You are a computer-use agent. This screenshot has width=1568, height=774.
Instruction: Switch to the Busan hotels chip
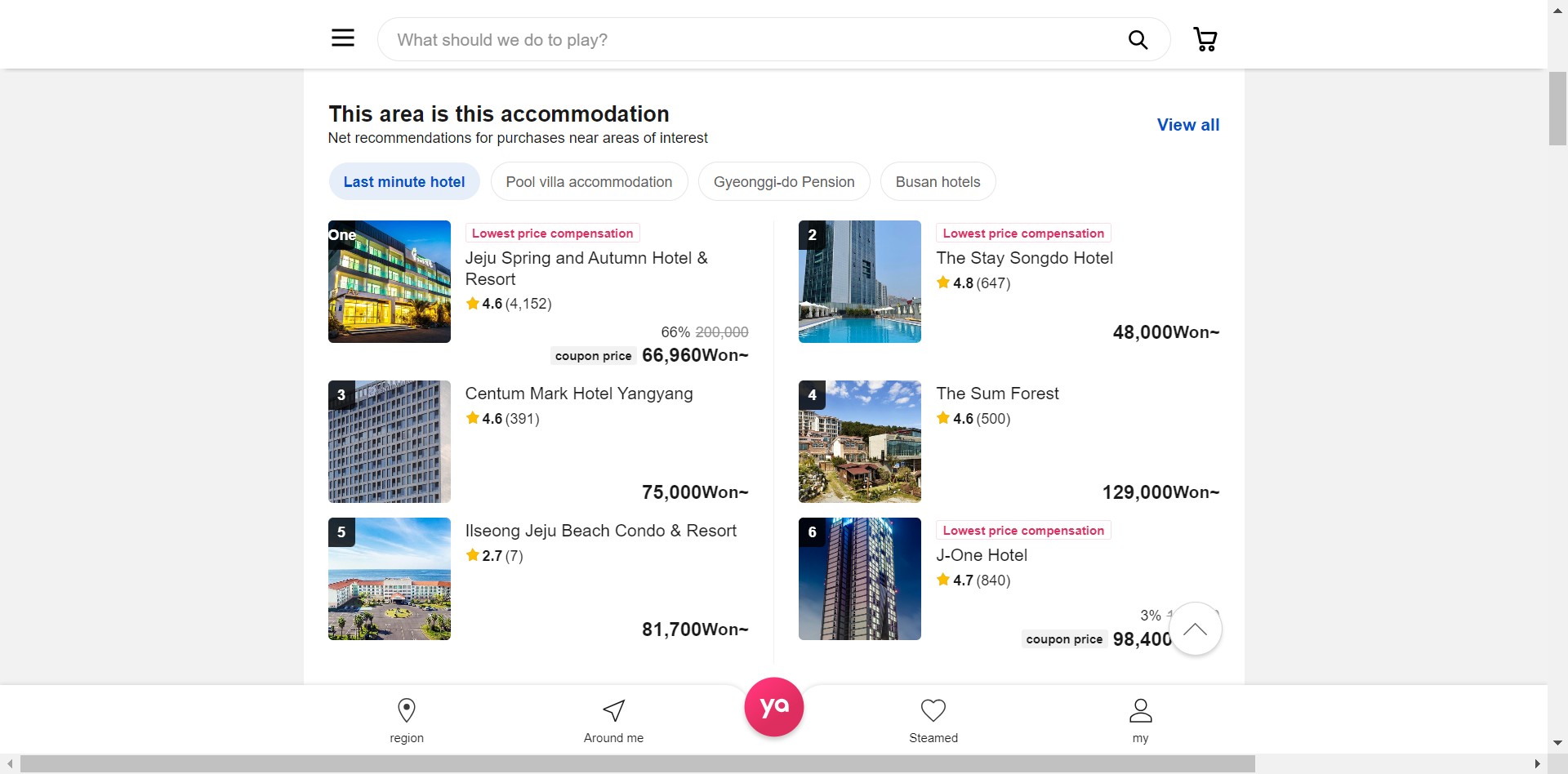938,182
